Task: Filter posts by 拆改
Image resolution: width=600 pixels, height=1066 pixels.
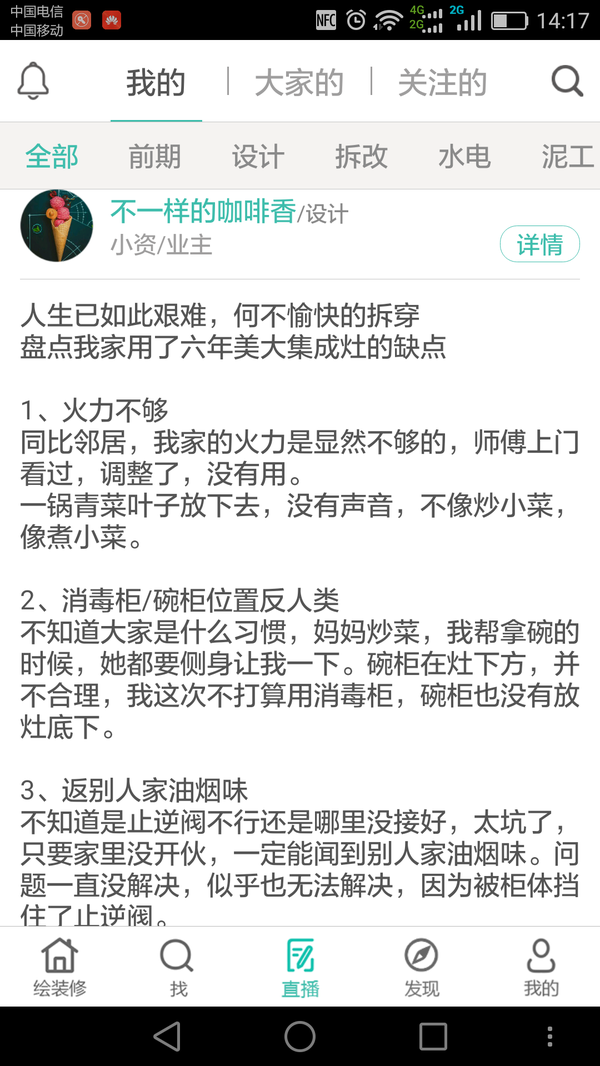Action: (361, 156)
